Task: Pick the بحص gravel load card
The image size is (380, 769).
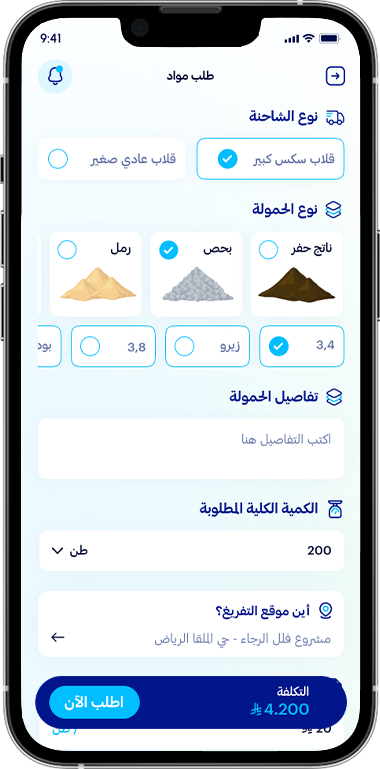Action: point(196,274)
